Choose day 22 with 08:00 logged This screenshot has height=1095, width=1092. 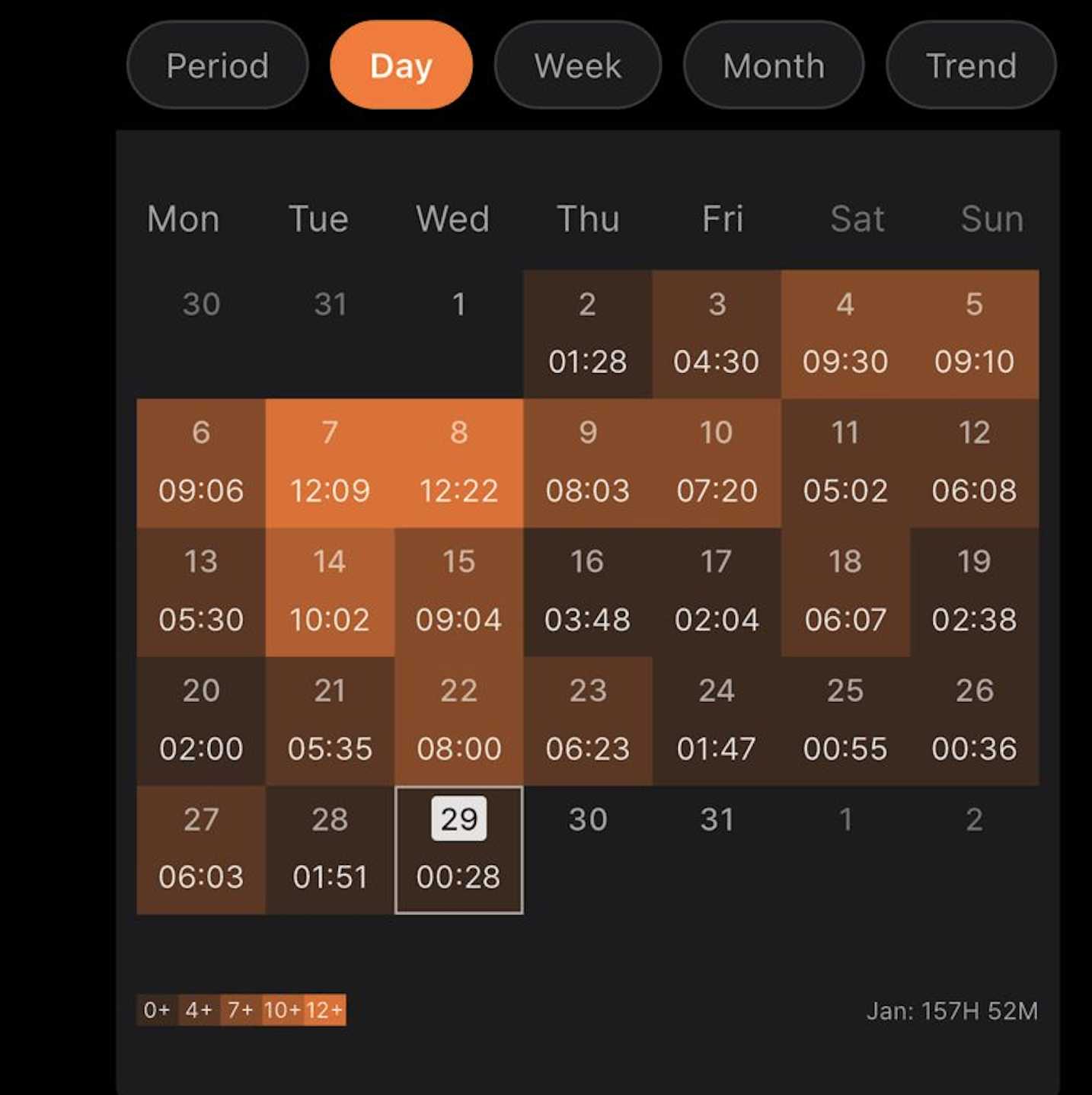coord(458,720)
